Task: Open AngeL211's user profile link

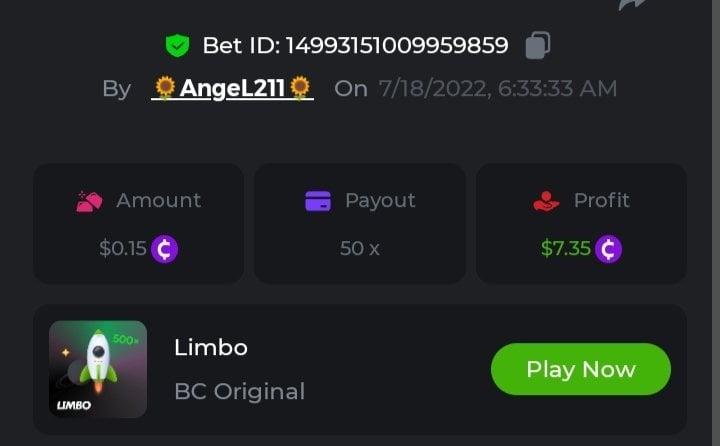Action: tap(232, 88)
